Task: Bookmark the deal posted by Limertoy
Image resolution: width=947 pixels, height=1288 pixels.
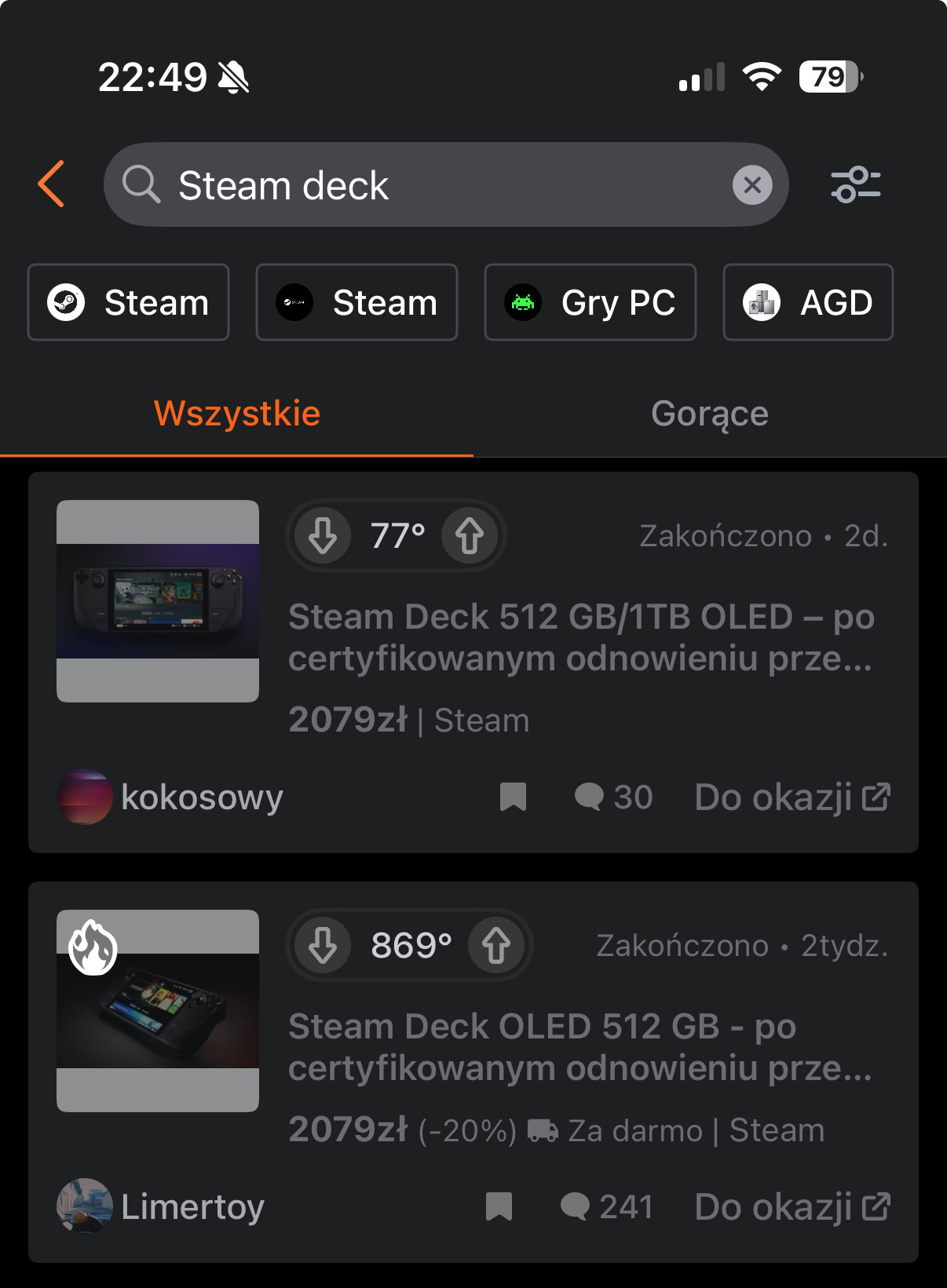Action: pos(499,1206)
